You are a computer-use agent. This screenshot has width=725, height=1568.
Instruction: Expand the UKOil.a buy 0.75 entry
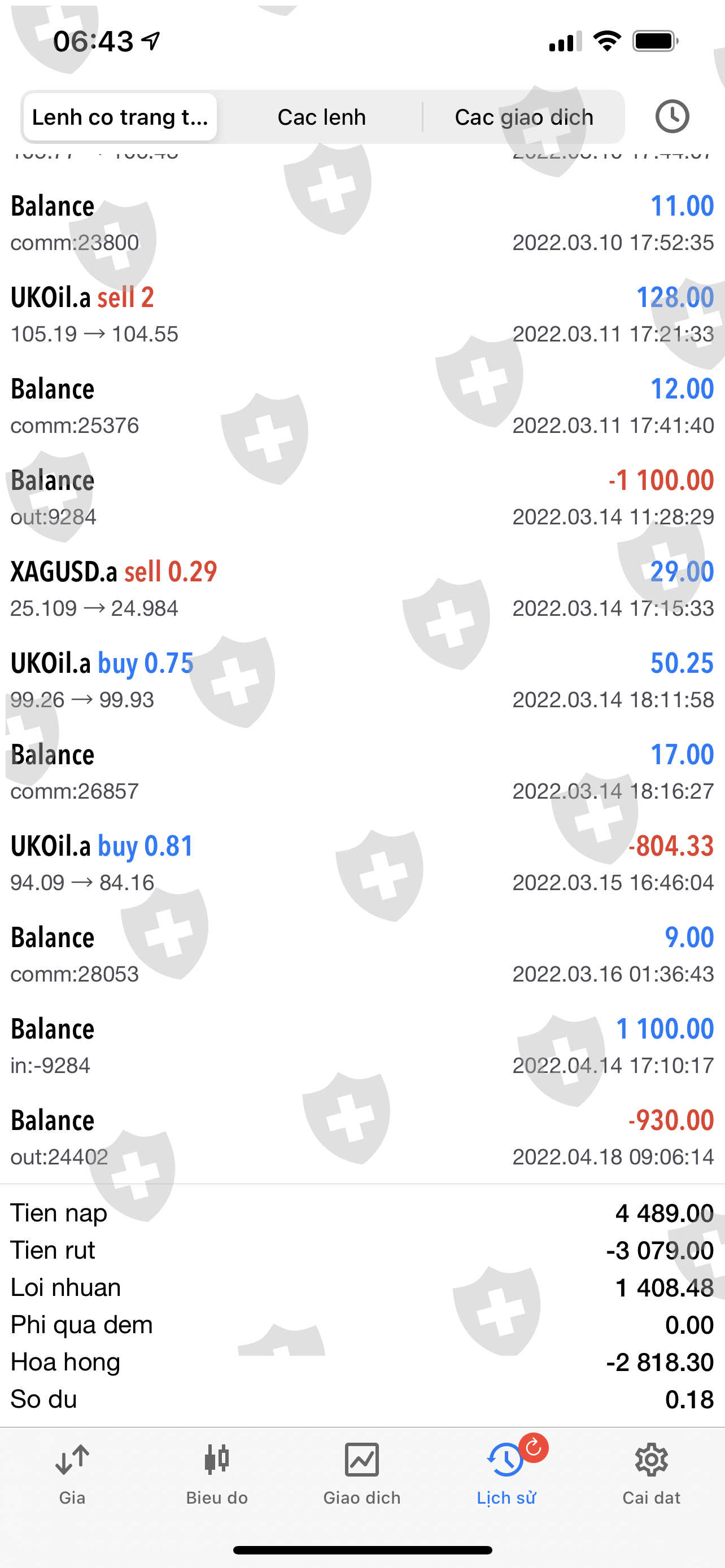click(362, 680)
